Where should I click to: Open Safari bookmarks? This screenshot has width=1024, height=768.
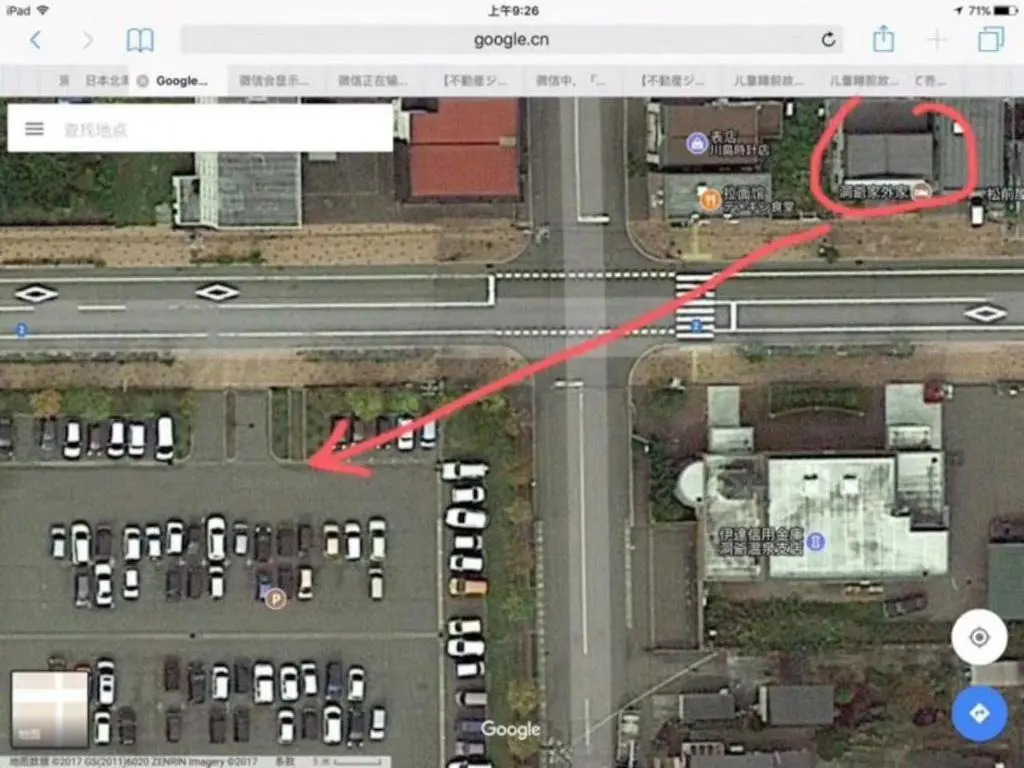(x=140, y=40)
